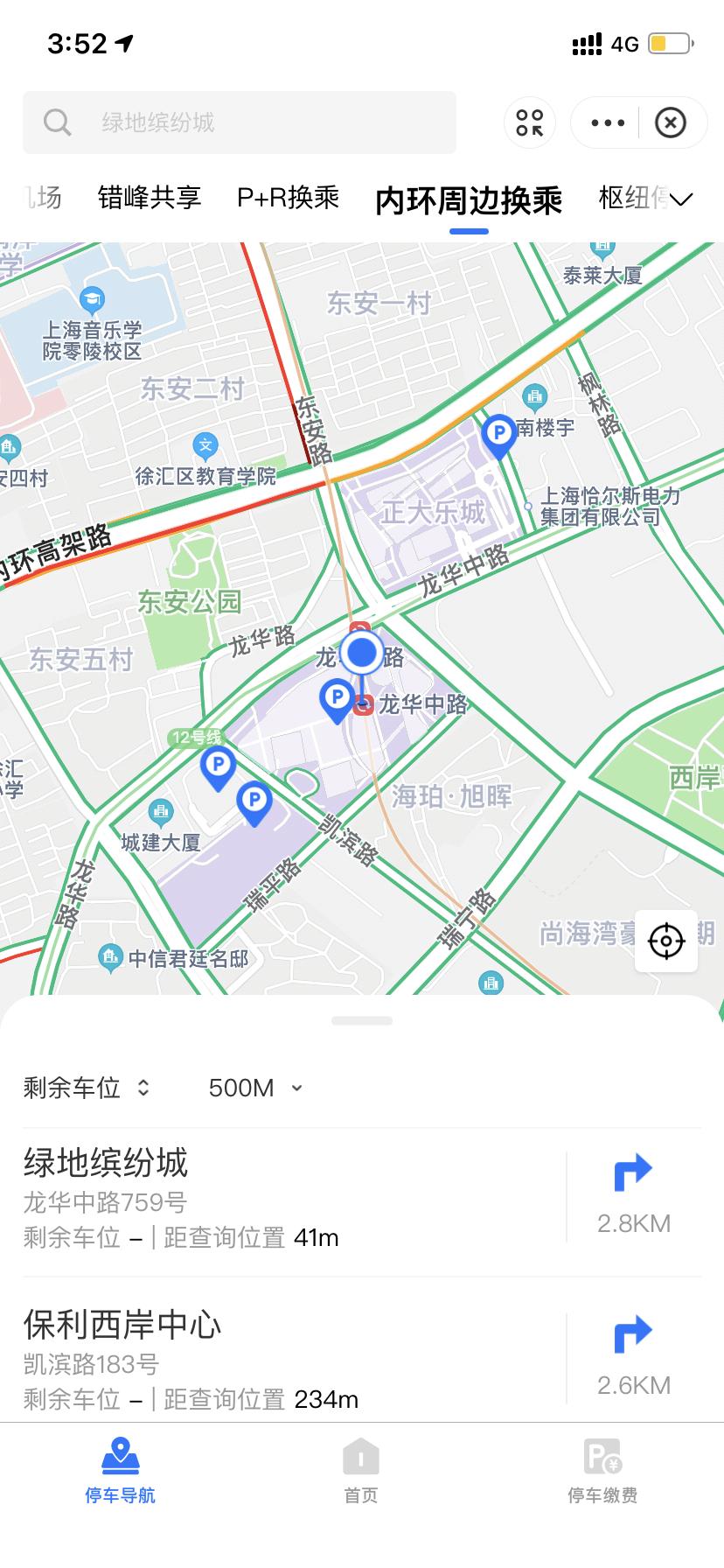Open the four-dot services icon
This screenshot has height=1568, width=724.
click(x=529, y=122)
